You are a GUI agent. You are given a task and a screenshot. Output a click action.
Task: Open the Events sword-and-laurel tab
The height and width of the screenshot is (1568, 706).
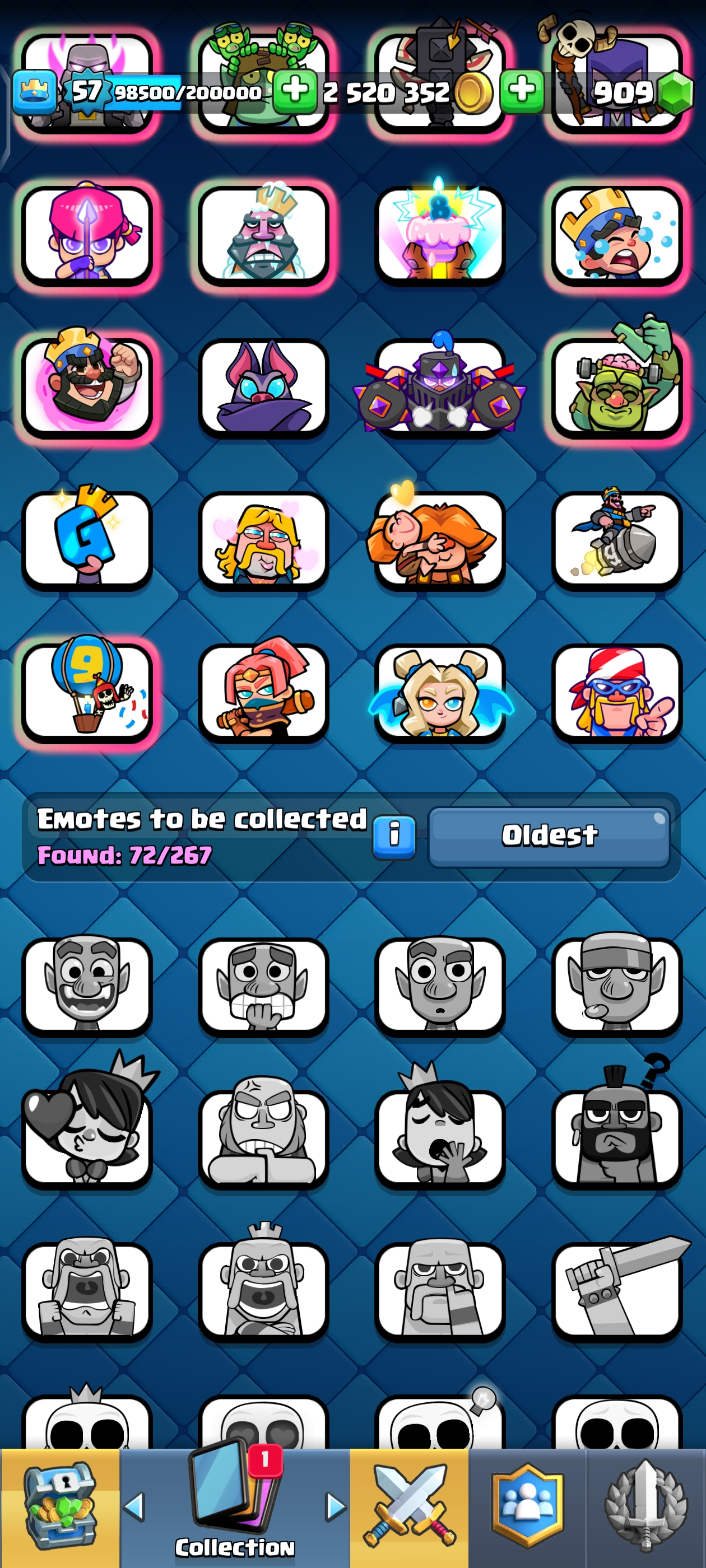(645, 1506)
